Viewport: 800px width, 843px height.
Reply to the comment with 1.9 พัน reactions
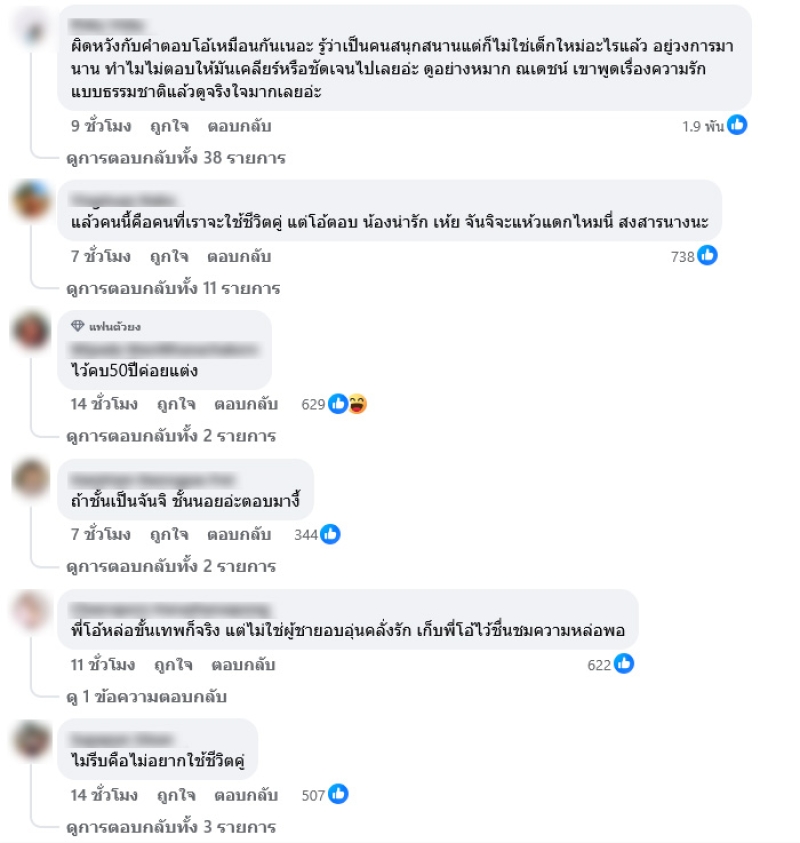239,126
